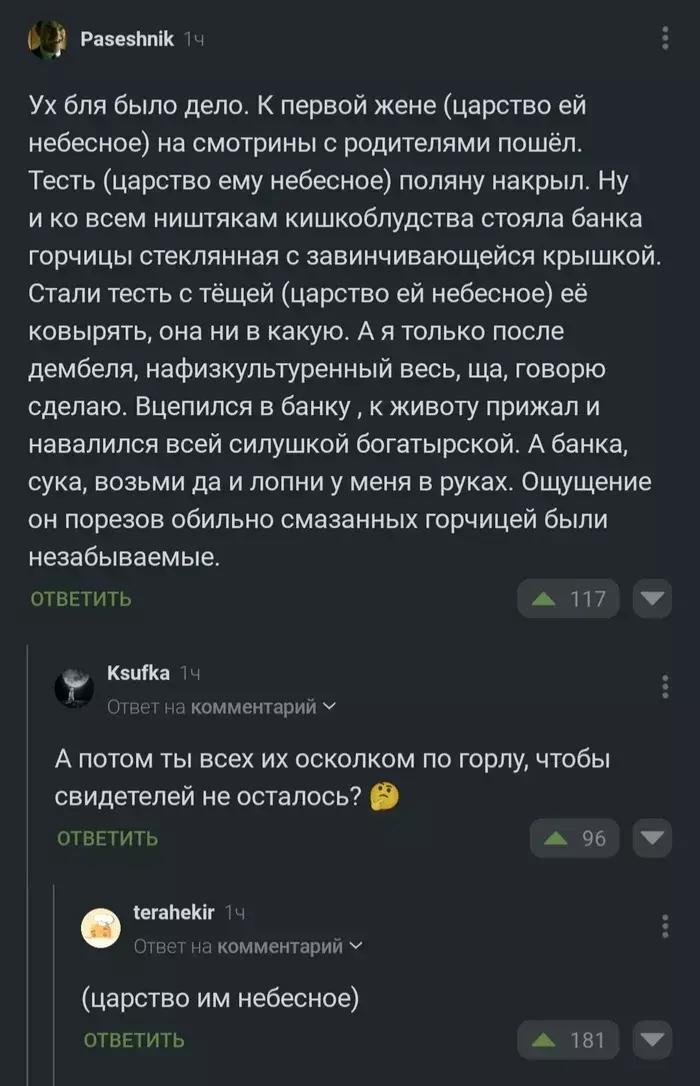Reply to Ksufka's comment
Image resolution: width=700 pixels, height=1086 pixels.
click(x=107, y=838)
